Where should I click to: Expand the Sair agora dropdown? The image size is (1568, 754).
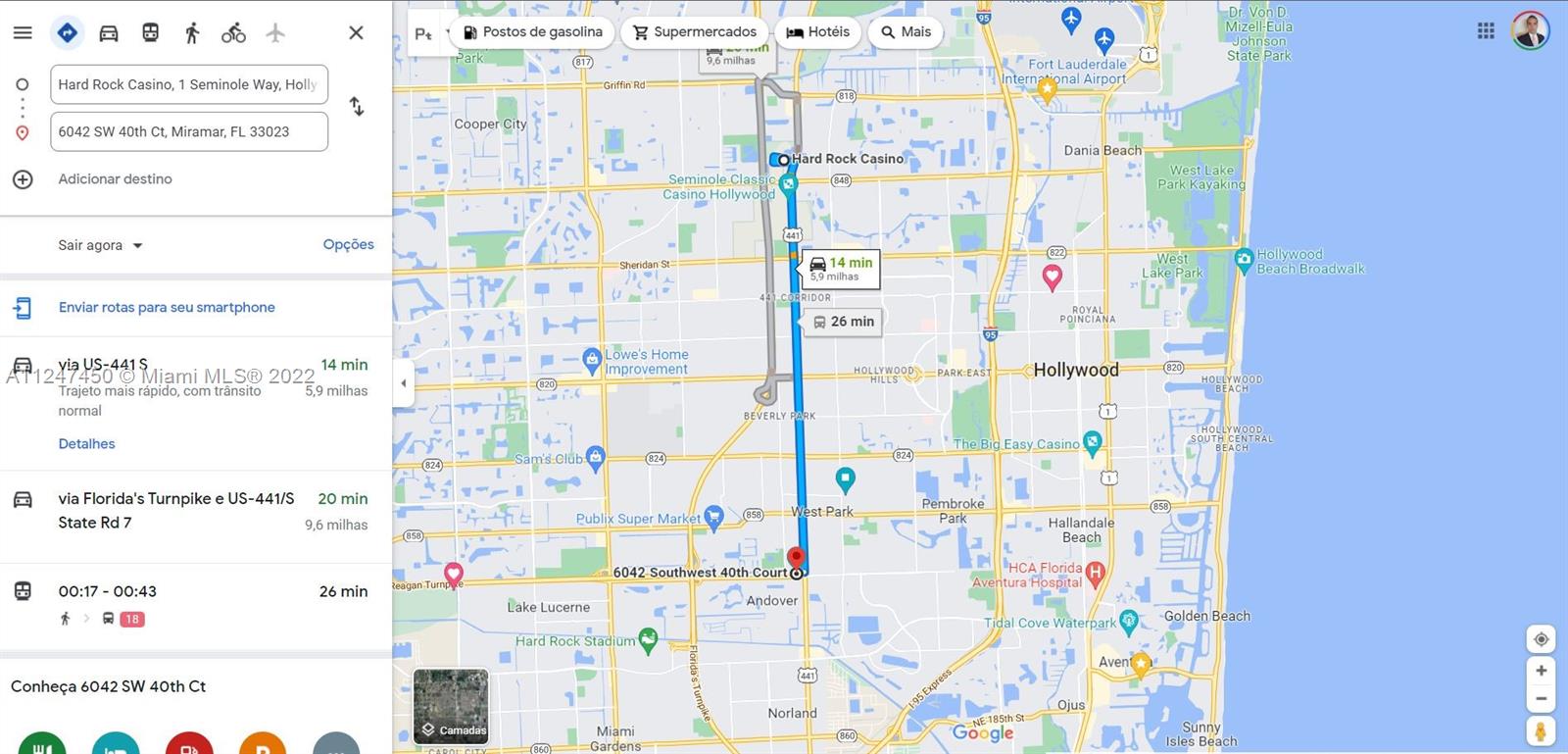(x=101, y=245)
